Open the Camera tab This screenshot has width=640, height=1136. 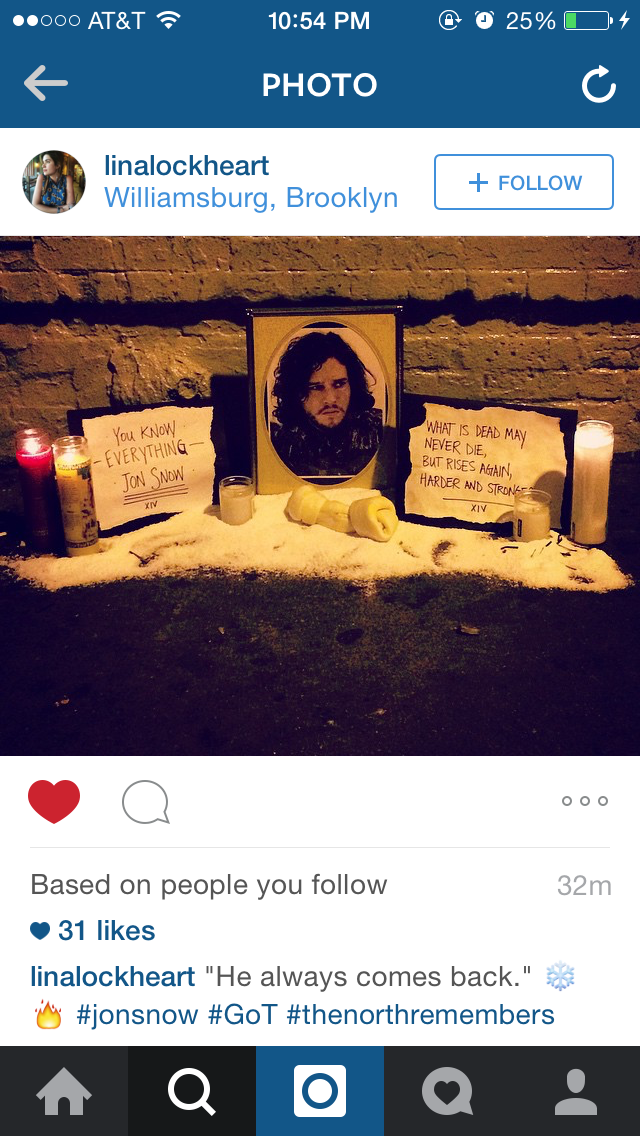320,1091
